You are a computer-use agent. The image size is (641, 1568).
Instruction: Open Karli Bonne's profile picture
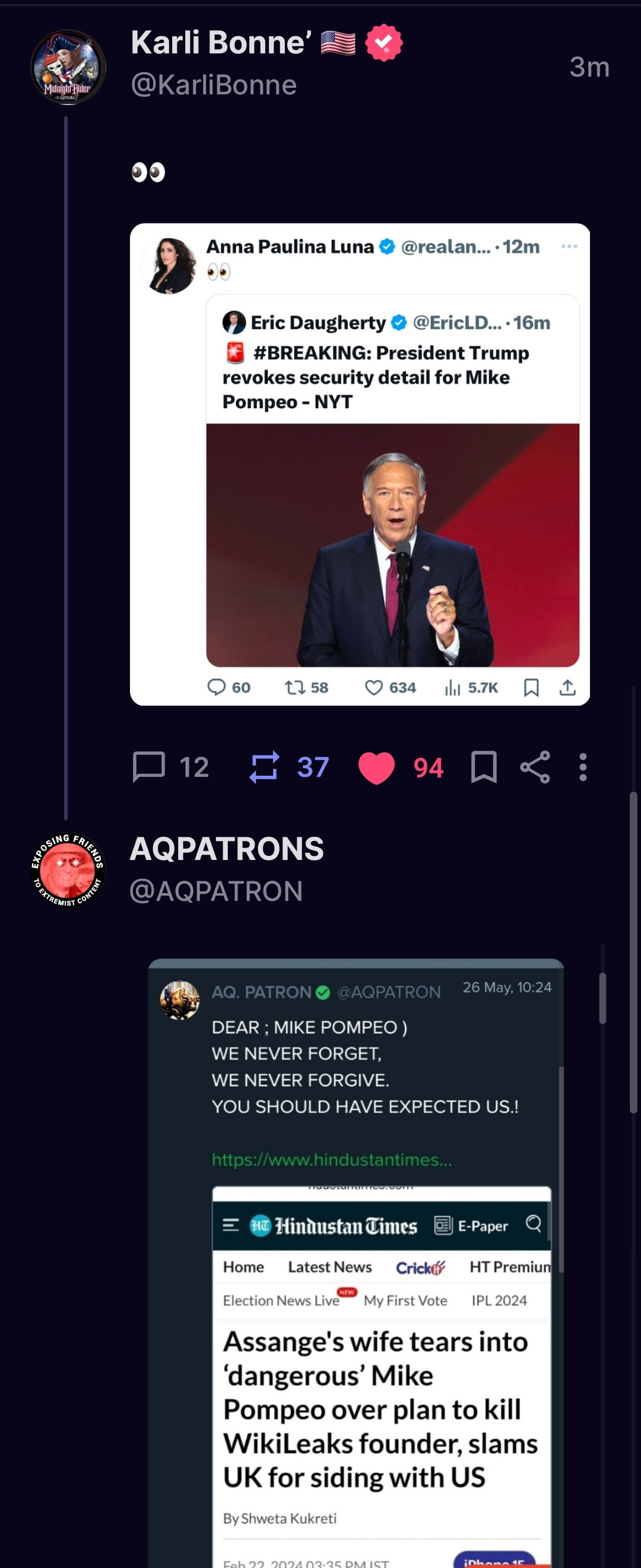coord(68,67)
